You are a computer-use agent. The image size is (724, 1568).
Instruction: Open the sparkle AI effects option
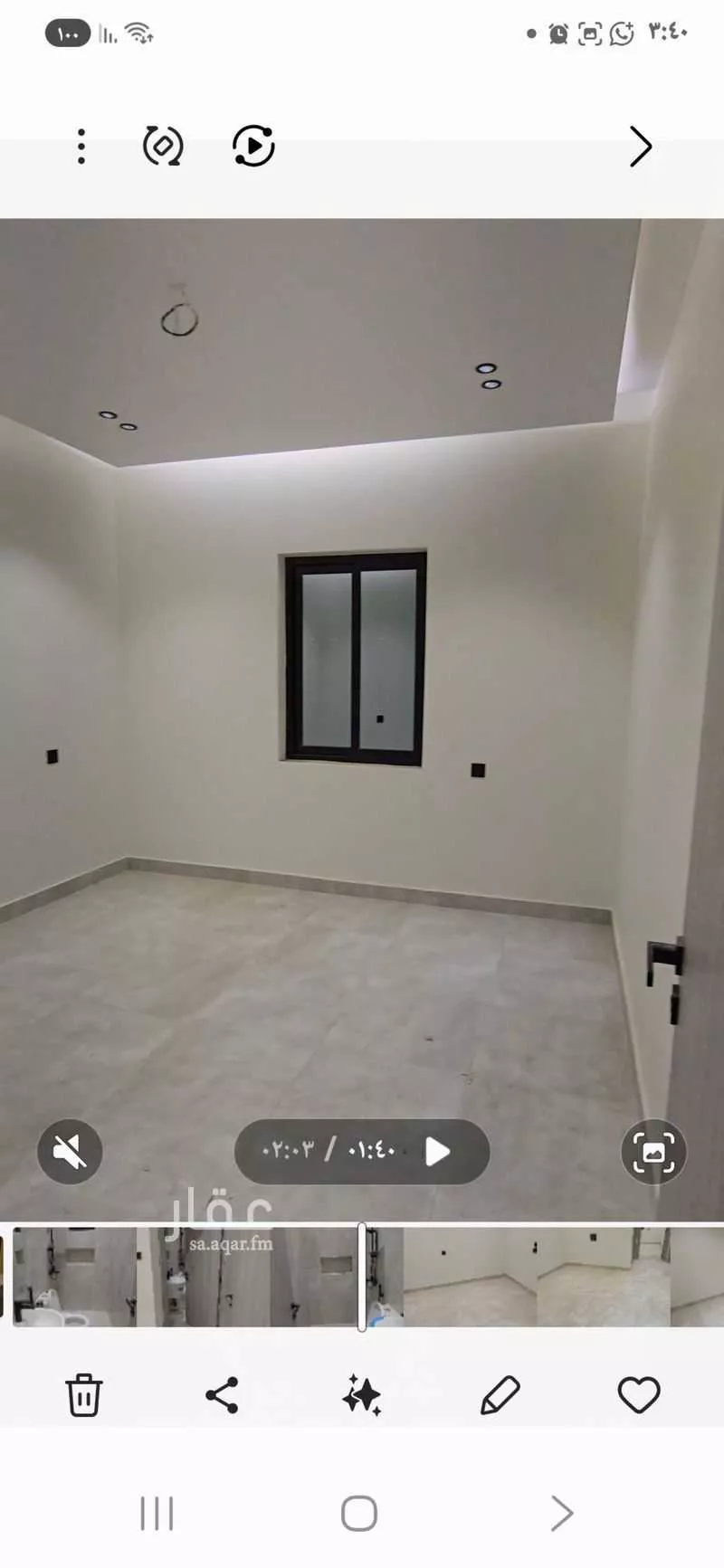tap(361, 1394)
